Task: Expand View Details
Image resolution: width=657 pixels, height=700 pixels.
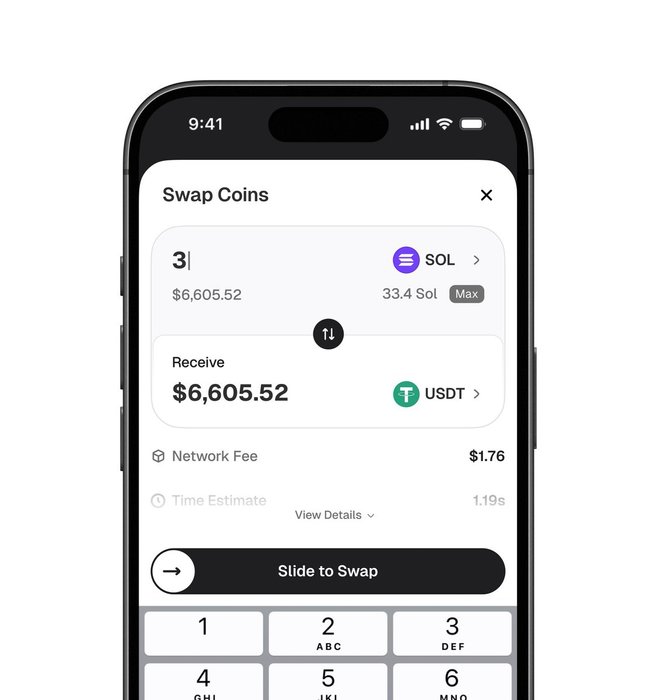Action: click(x=334, y=515)
